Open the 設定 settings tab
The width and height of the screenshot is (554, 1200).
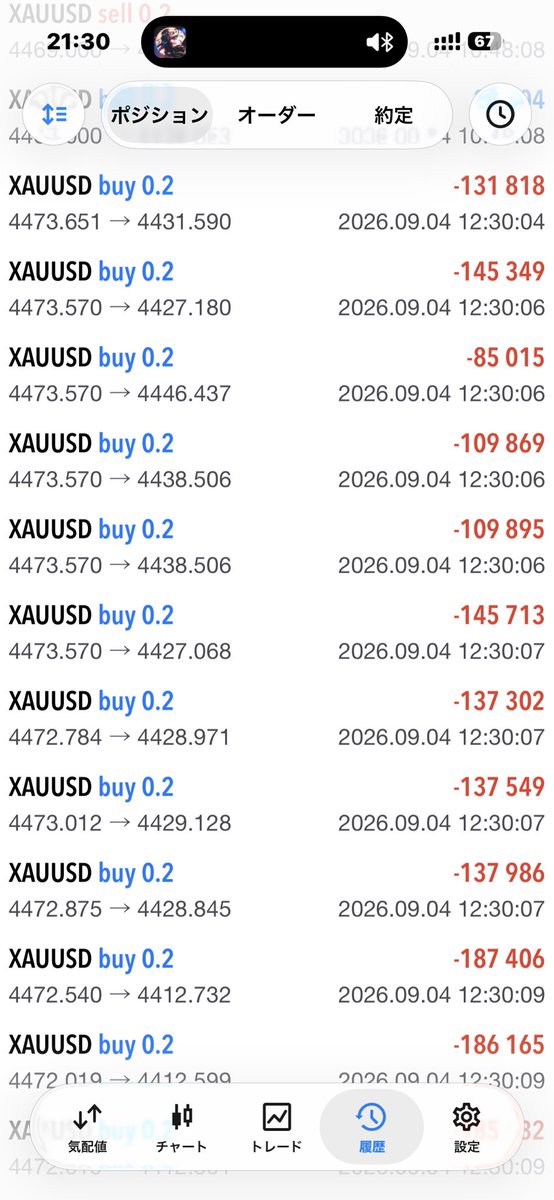(466, 1127)
